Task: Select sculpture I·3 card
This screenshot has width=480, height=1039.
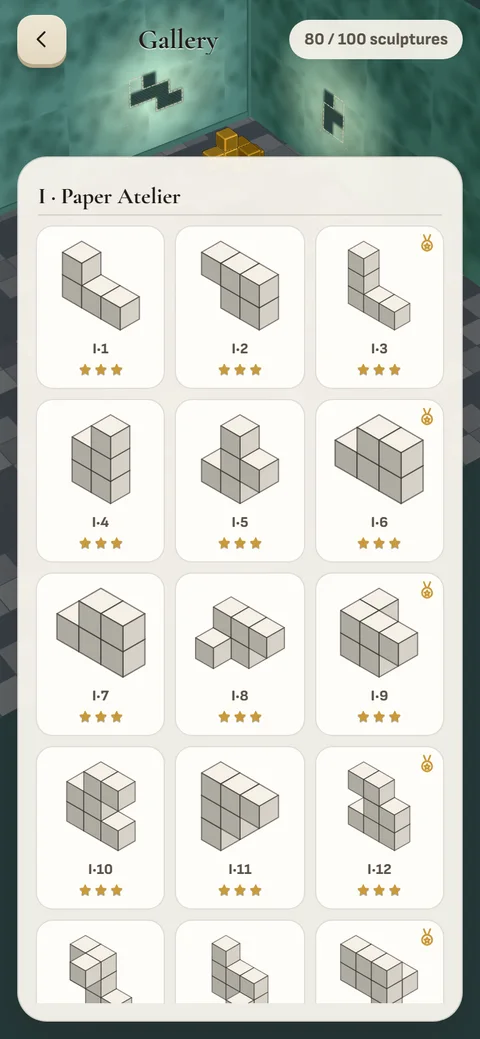Action: (379, 307)
